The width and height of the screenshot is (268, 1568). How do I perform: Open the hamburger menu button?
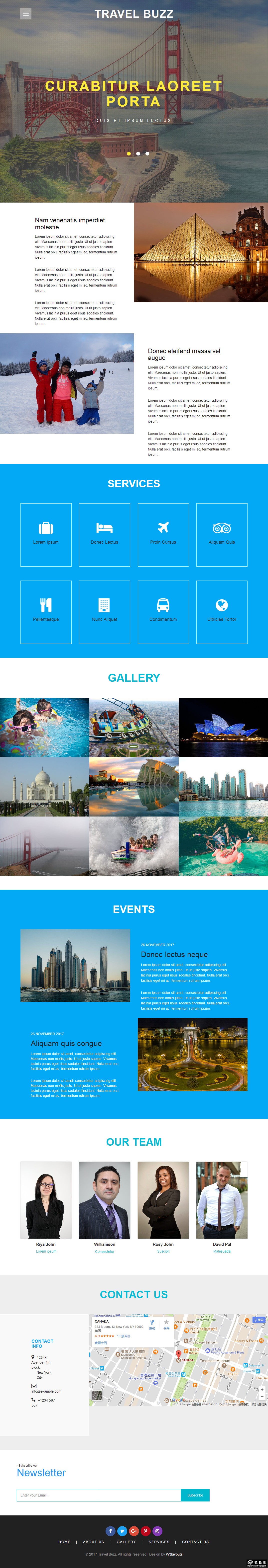tap(26, 13)
